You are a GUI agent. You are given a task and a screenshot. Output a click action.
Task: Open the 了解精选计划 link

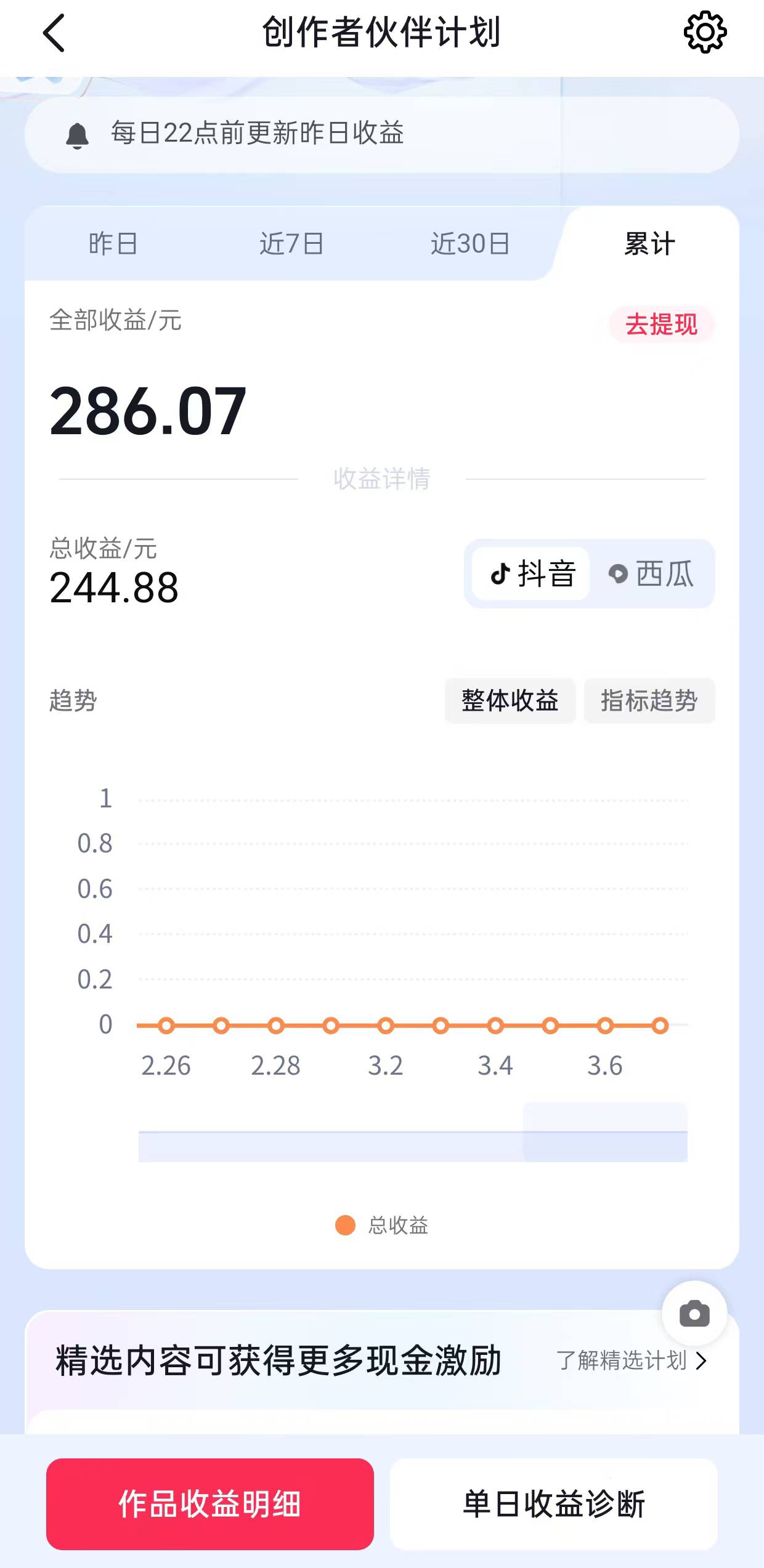(x=631, y=1360)
